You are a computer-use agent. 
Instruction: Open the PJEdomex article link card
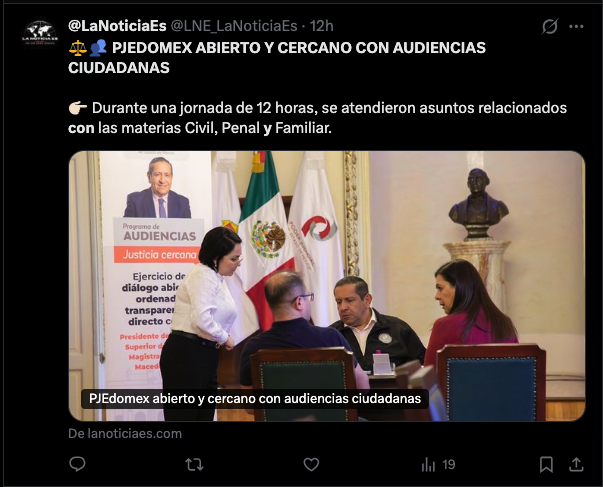pyautogui.click(x=326, y=285)
